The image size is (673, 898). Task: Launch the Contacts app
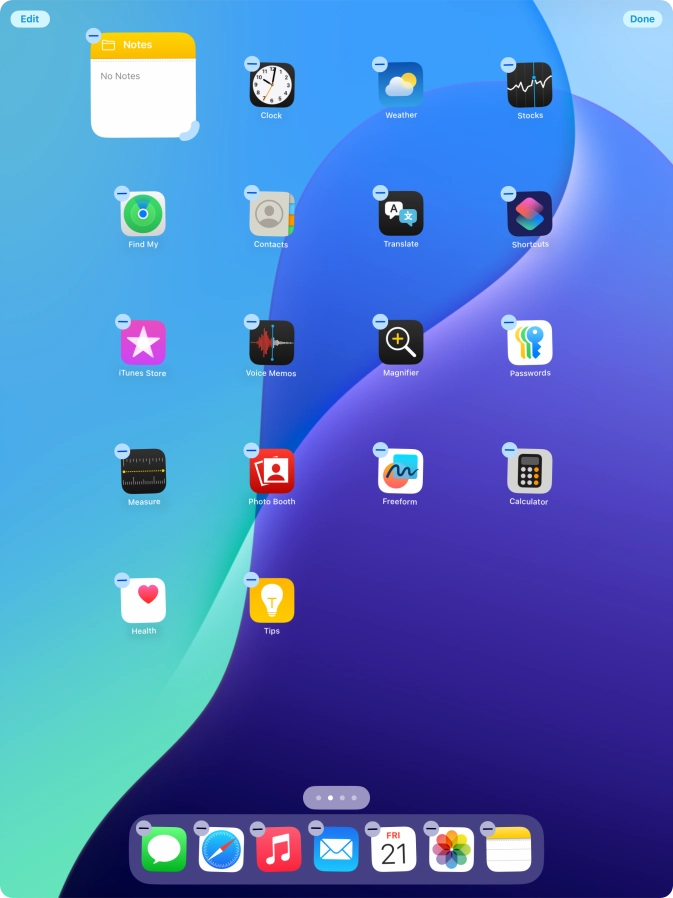click(272, 214)
